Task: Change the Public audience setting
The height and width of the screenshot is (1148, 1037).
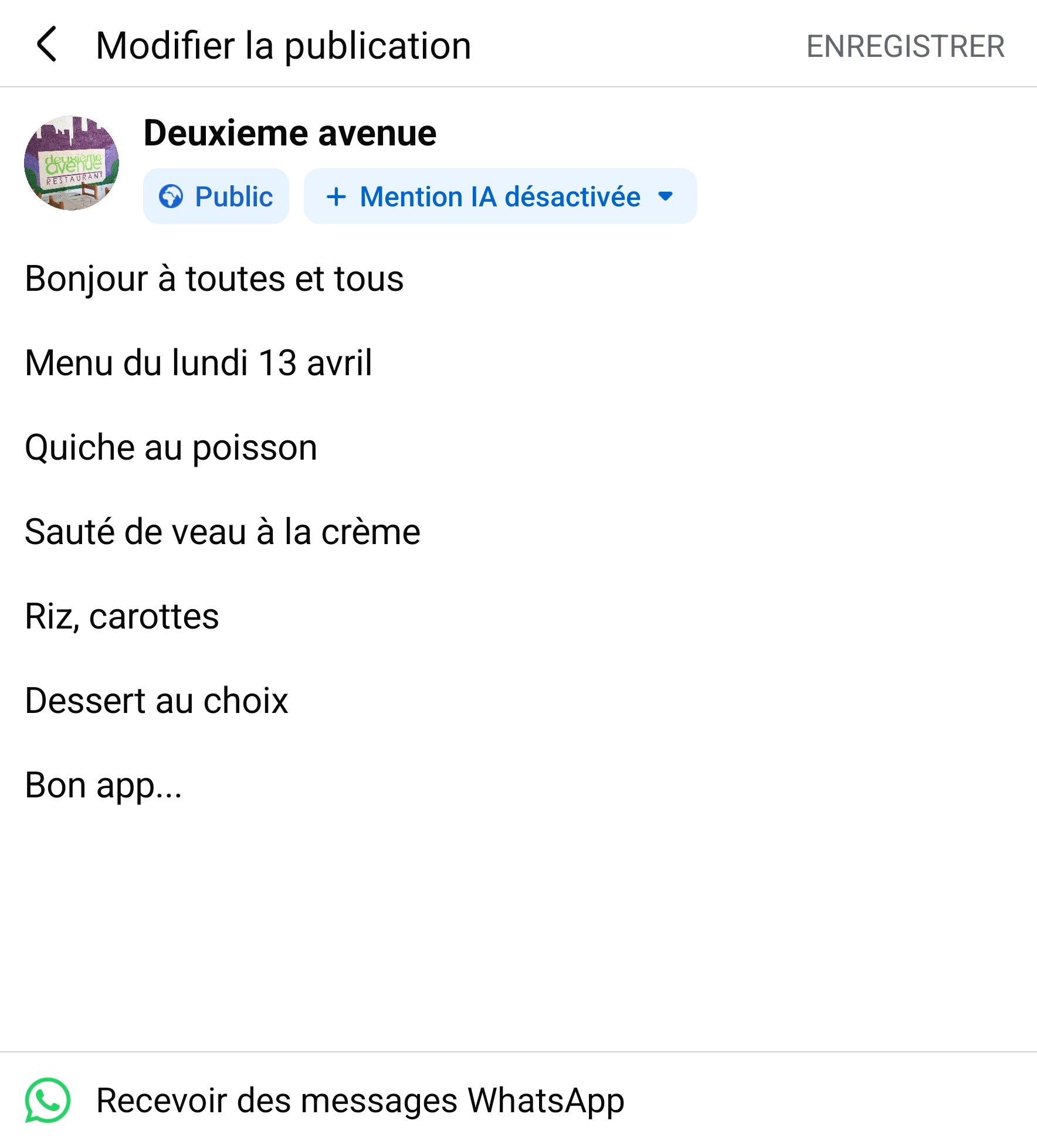Action: [x=216, y=196]
